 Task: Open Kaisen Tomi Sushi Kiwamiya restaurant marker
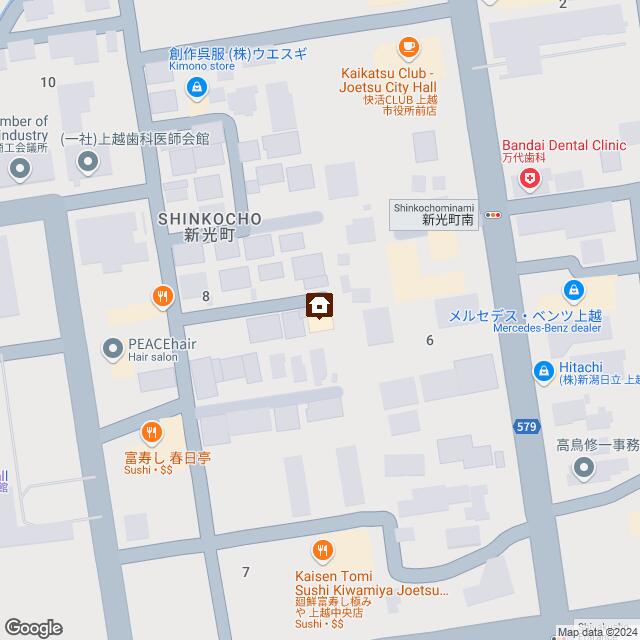click(x=322, y=549)
